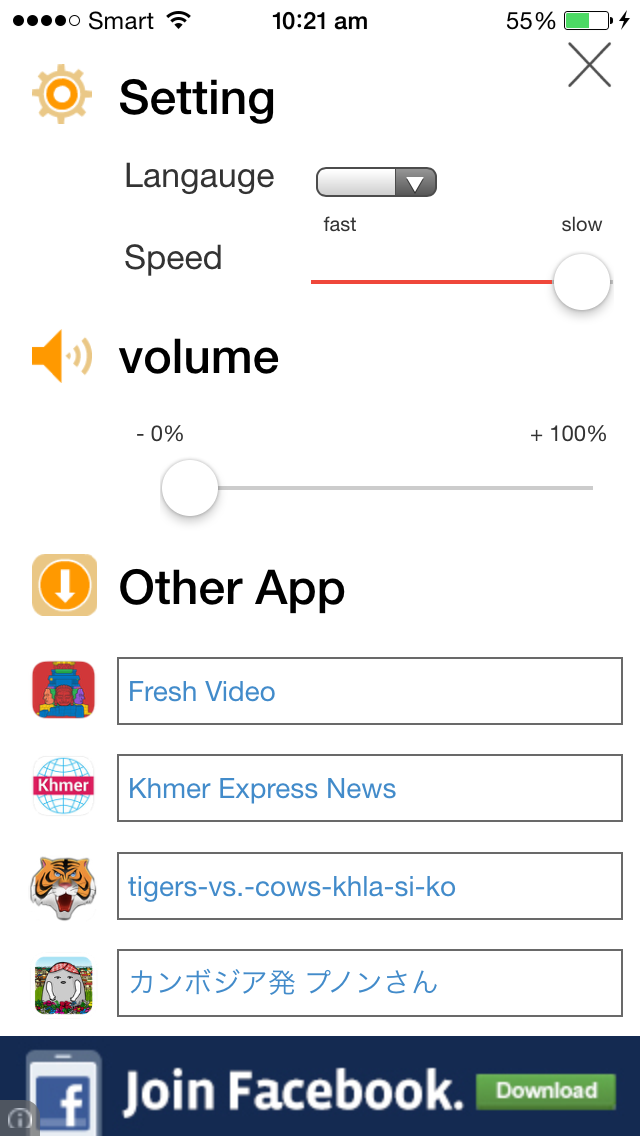Image resolution: width=640 pixels, height=1136 pixels.
Task: Tap Download on the Facebook banner
Action: click(546, 1091)
